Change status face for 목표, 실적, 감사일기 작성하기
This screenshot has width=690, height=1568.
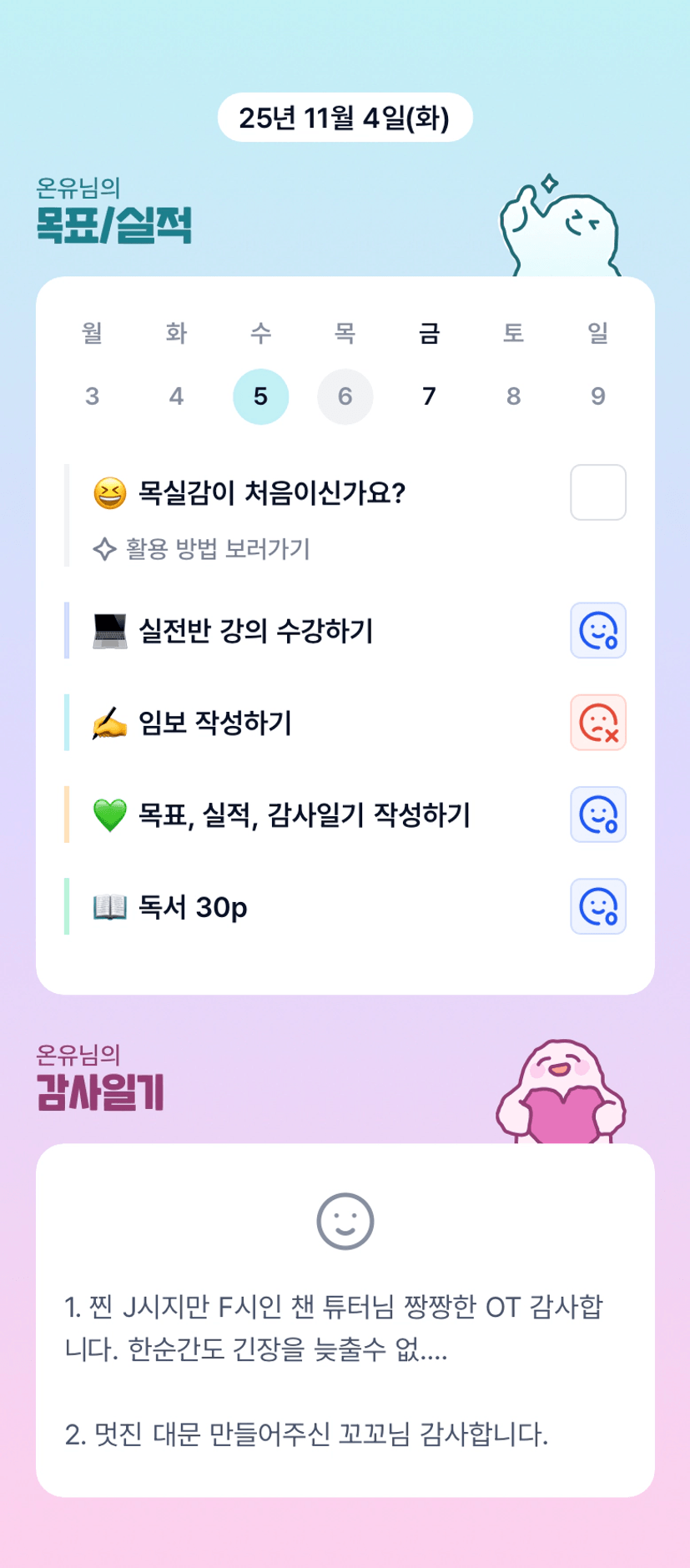[597, 814]
